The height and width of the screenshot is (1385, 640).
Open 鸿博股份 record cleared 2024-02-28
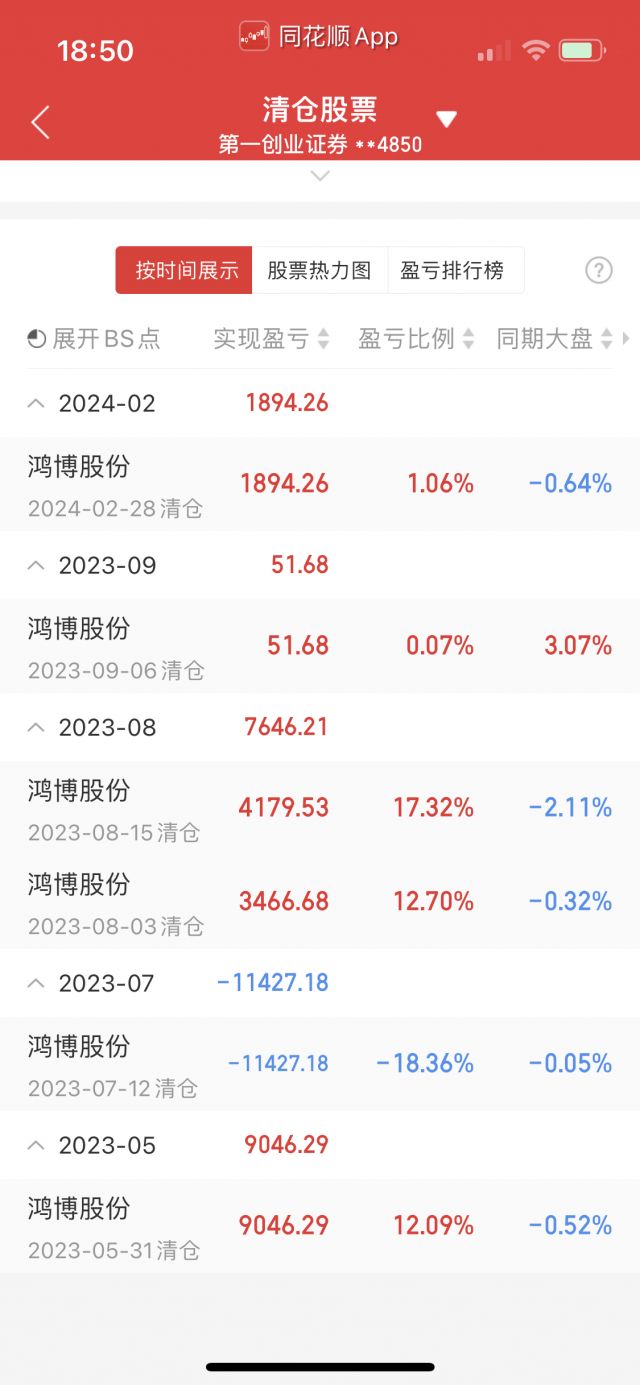tap(320, 485)
